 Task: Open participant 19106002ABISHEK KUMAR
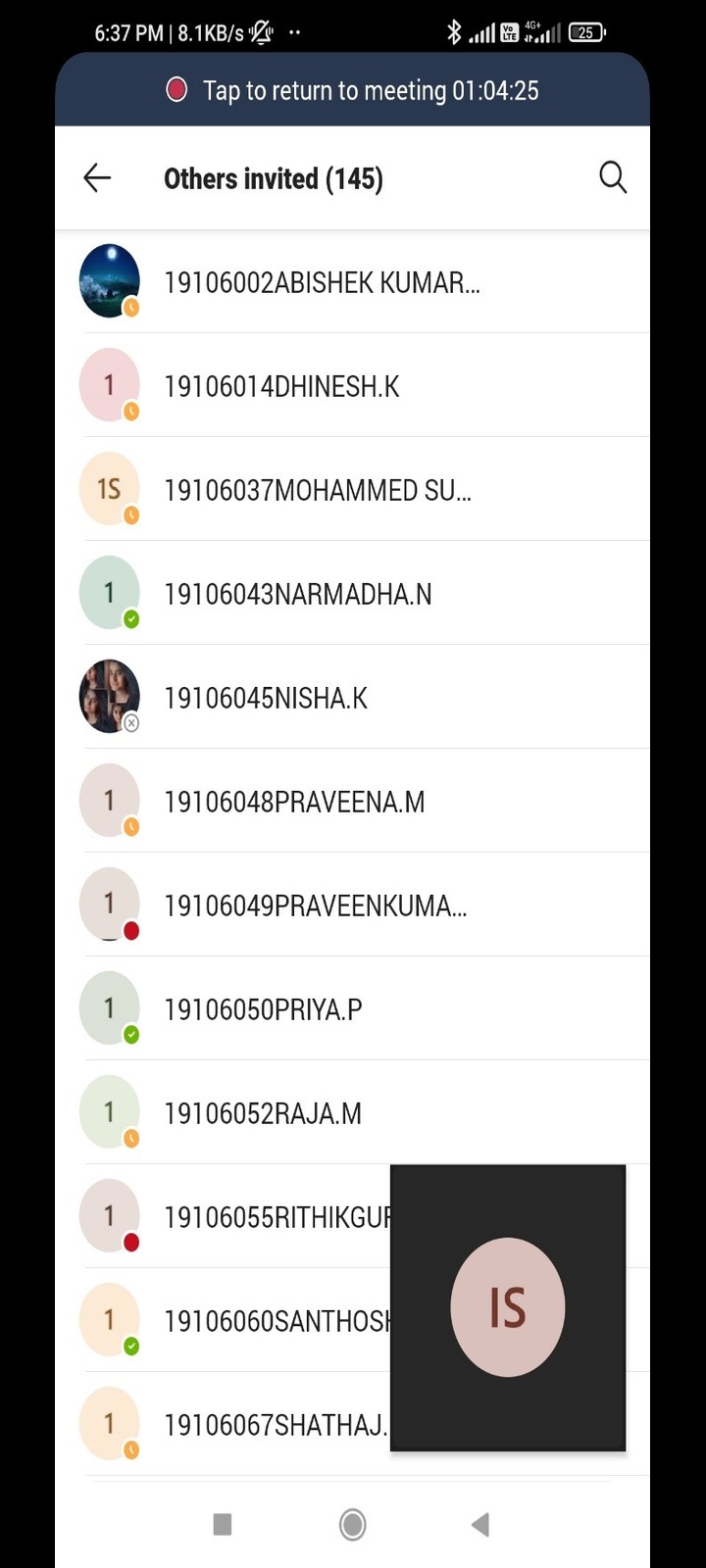(x=353, y=282)
